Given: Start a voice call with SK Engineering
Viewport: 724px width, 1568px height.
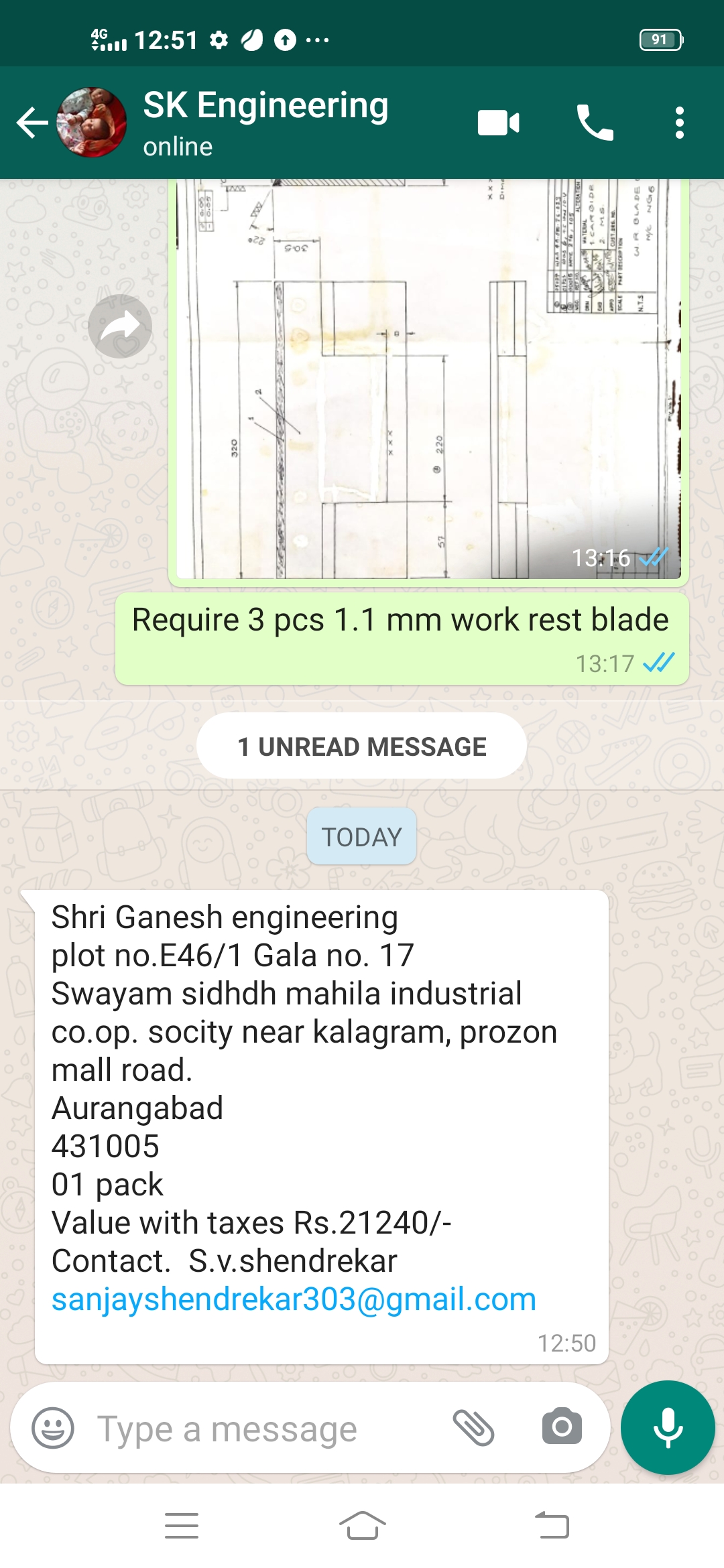Looking at the screenshot, I should coord(595,123).
